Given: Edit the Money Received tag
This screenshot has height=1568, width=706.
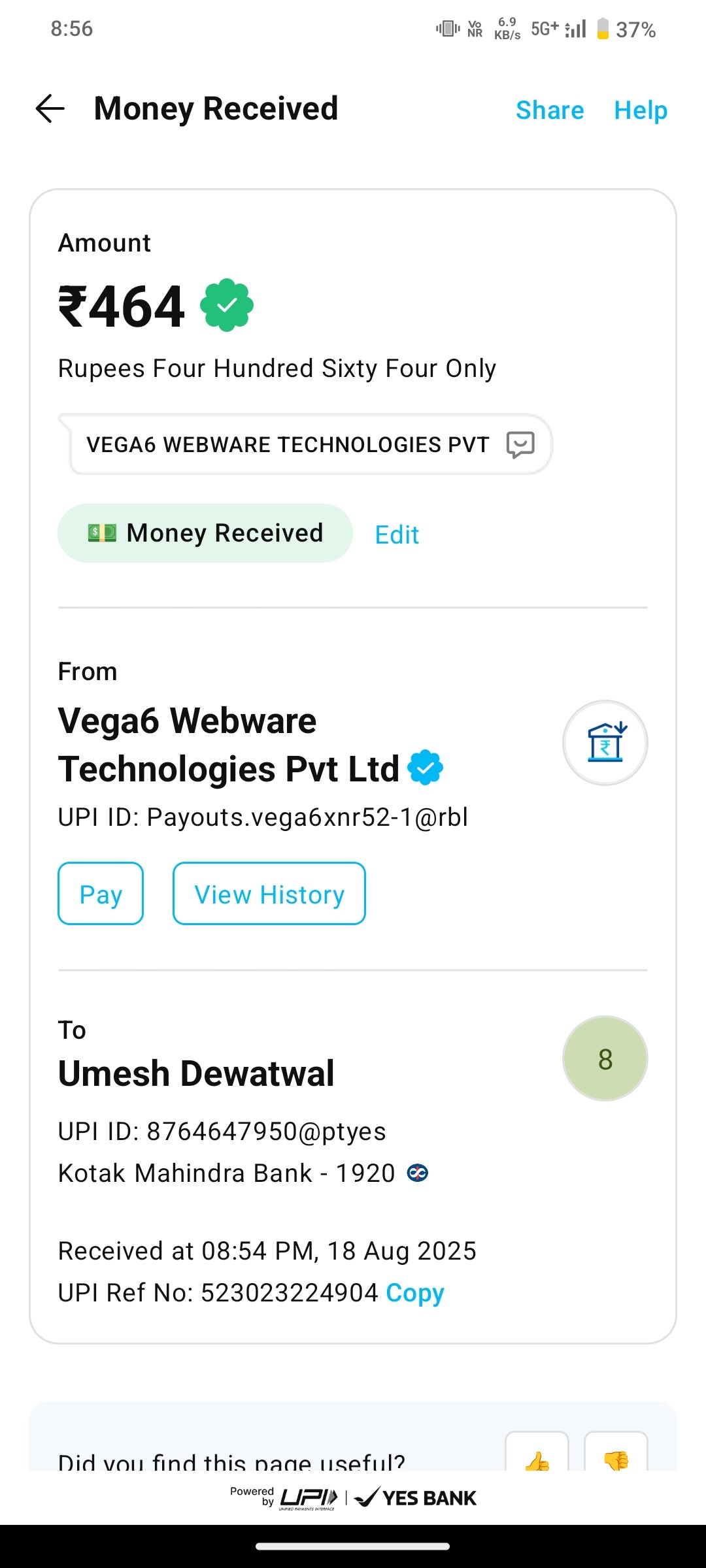Looking at the screenshot, I should [396, 534].
